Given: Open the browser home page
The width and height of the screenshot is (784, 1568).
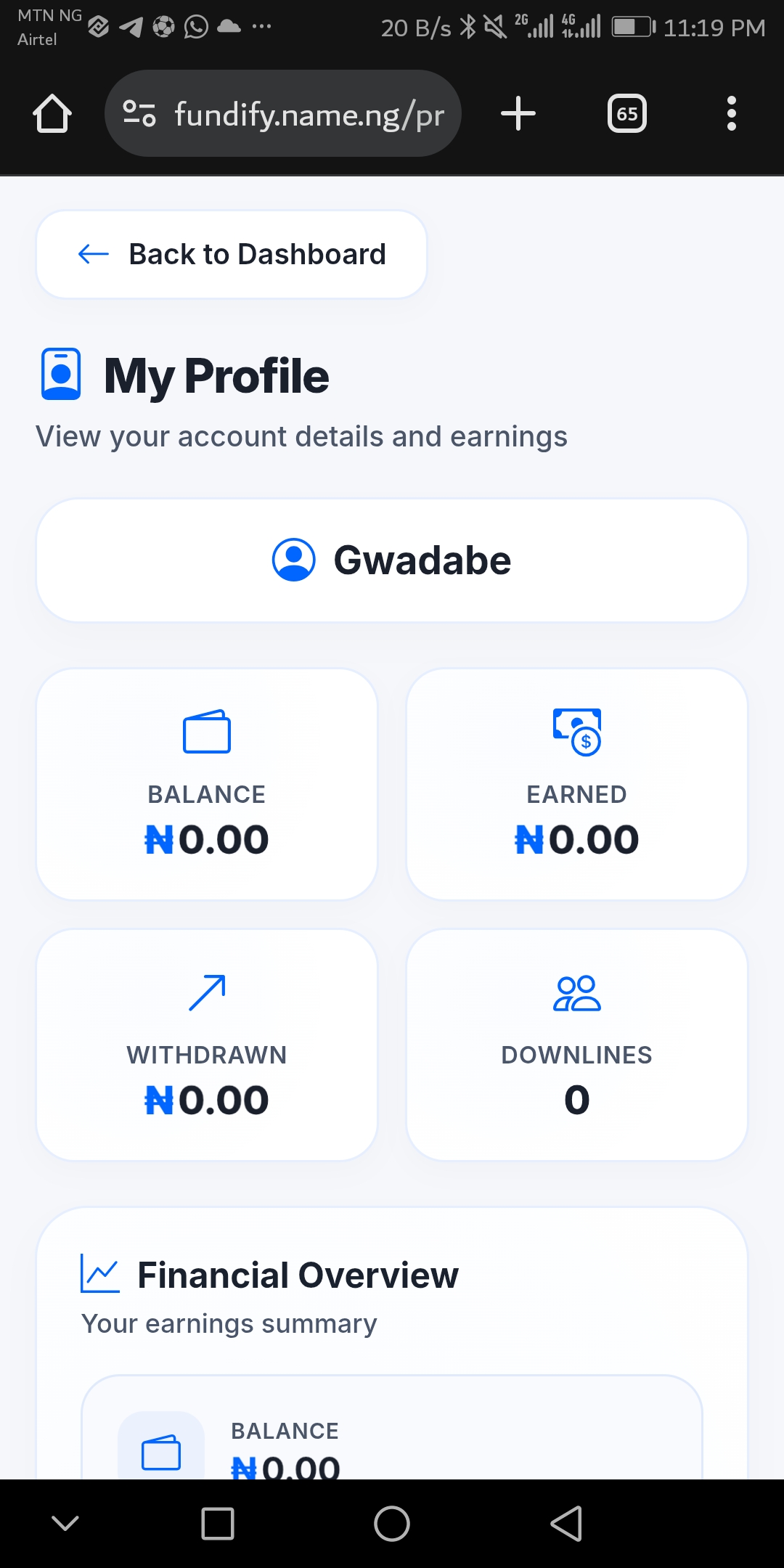Looking at the screenshot, I should [52, 114].
